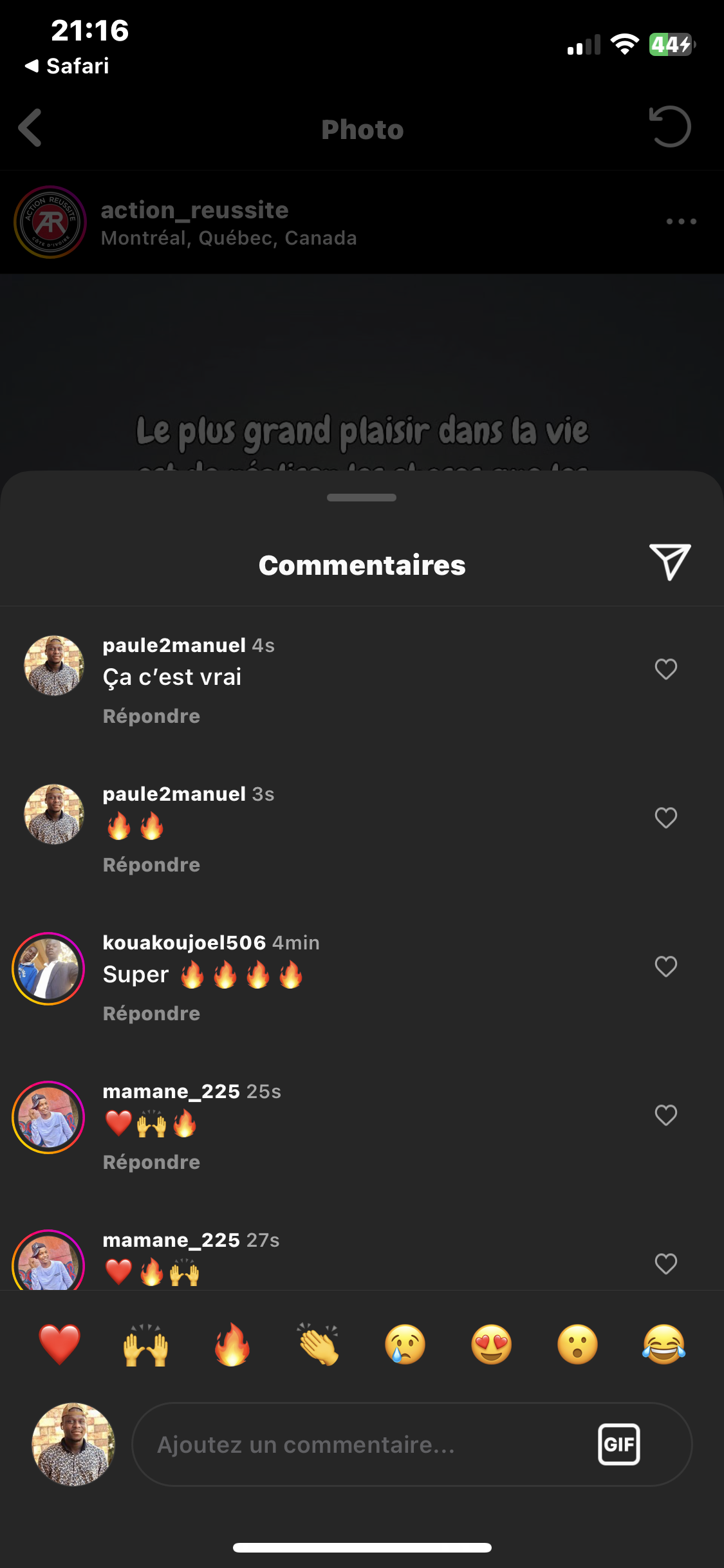This screenshot has height=1568, width=724.
Task: Insert the heart-eyes quick emoji
Action: tap(492, 1345)
